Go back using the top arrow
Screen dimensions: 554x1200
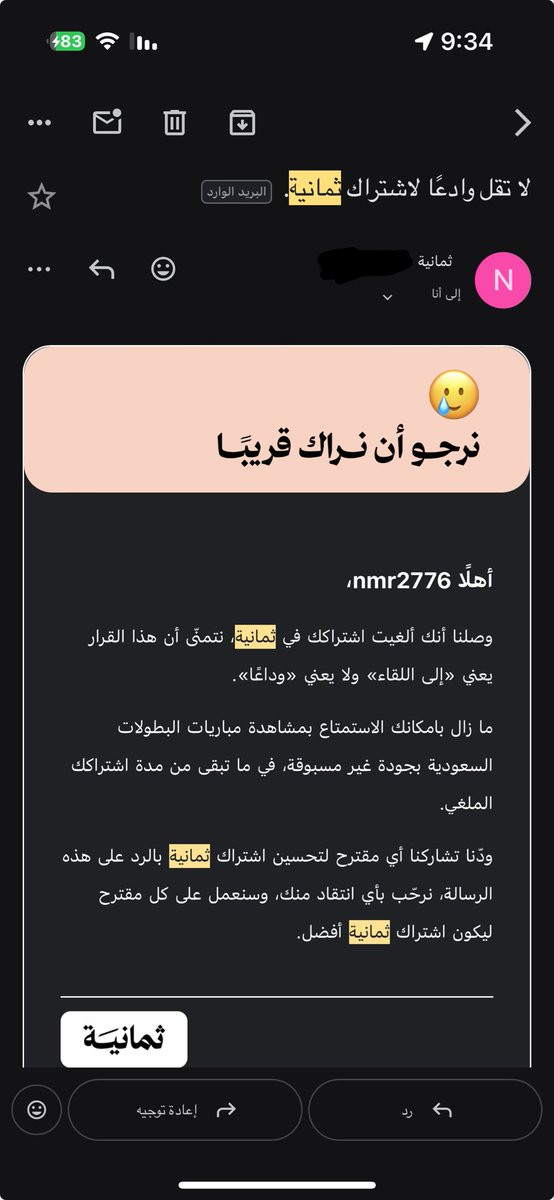(x=521, y=123)
